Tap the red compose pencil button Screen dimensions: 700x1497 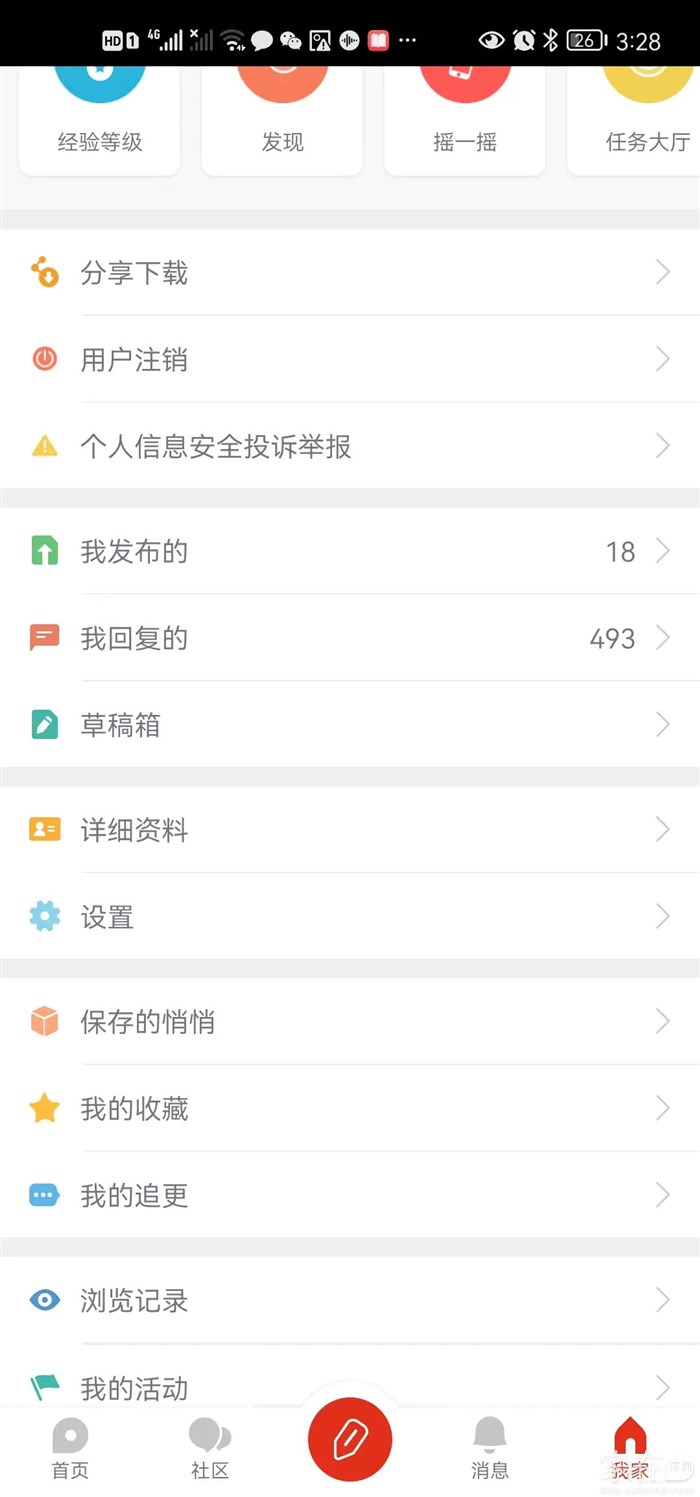(350, 1439)
